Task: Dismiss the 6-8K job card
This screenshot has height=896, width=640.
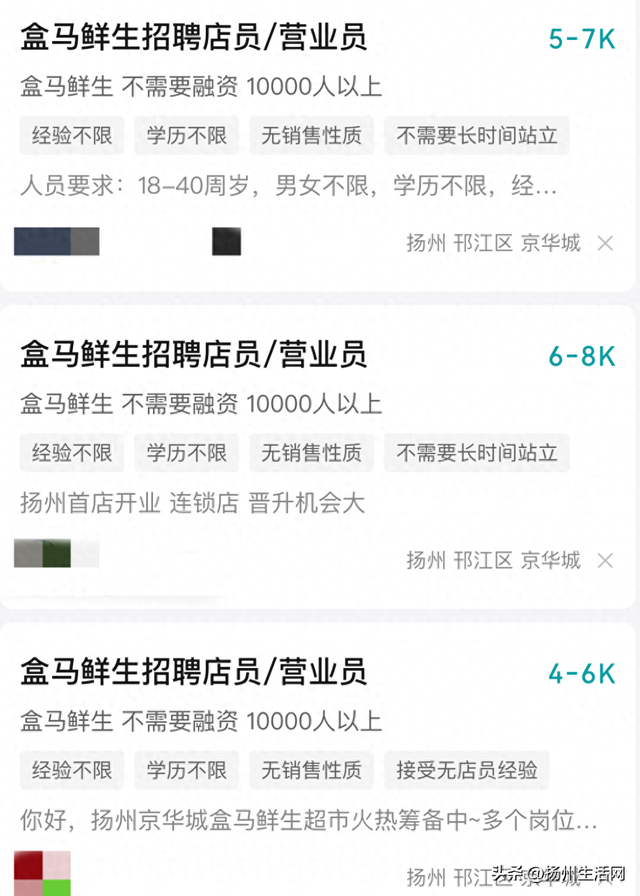Action: (605, 561)
